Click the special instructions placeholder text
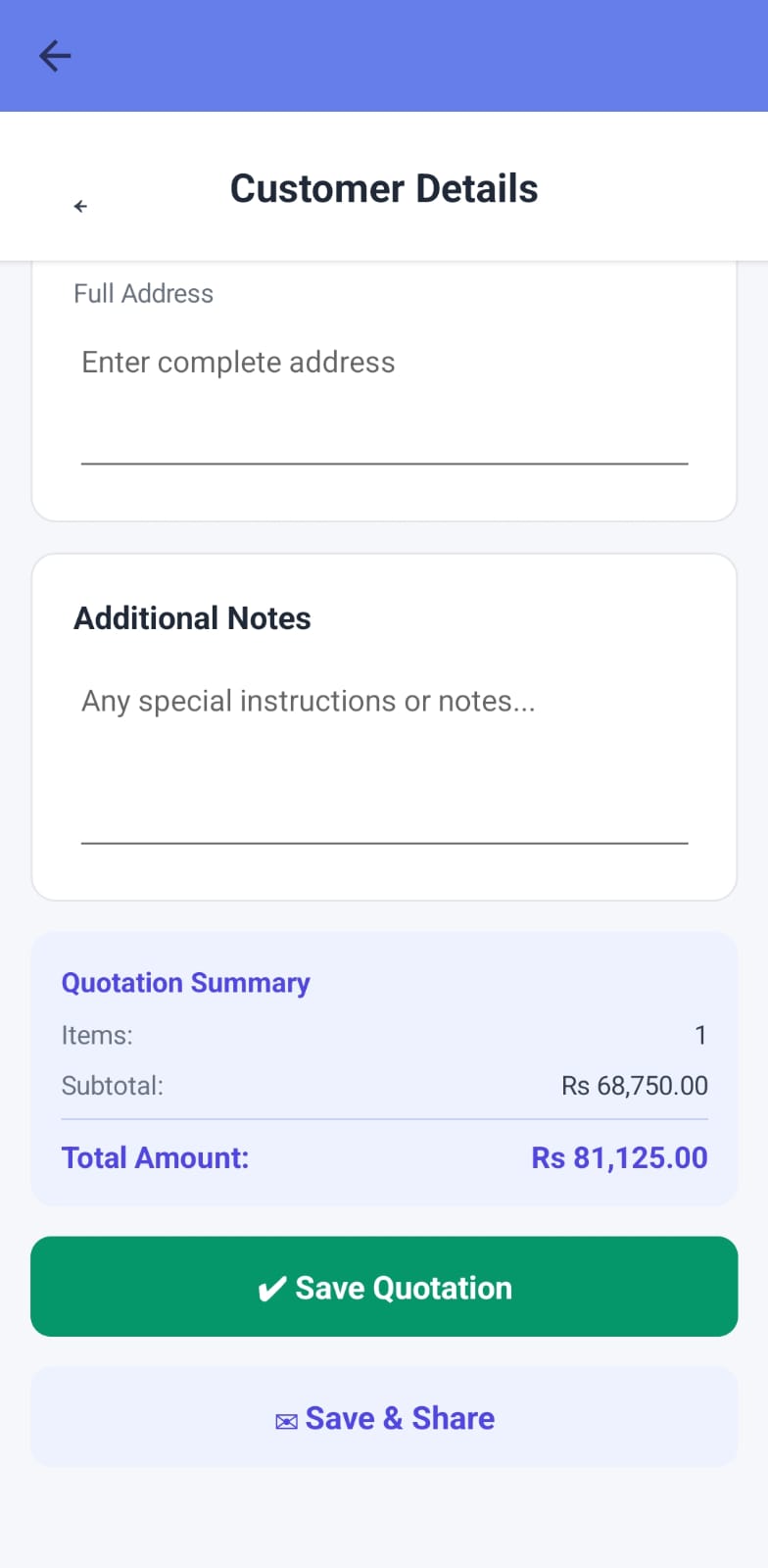The image size is (768, 1568). tap(308, 701)
